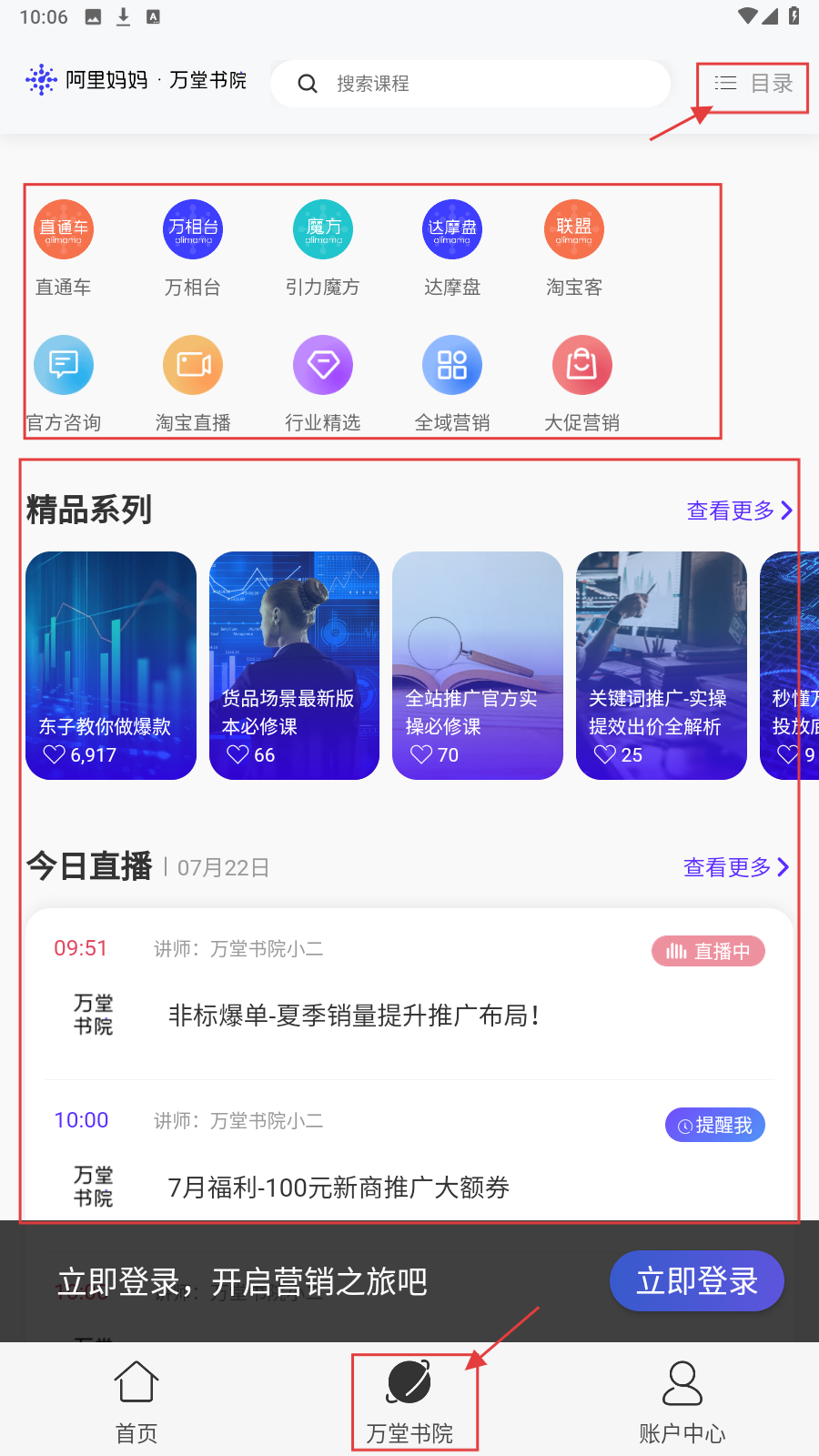Open the 直通车 category
The image size is (819, 1456).
click(64, 248)
